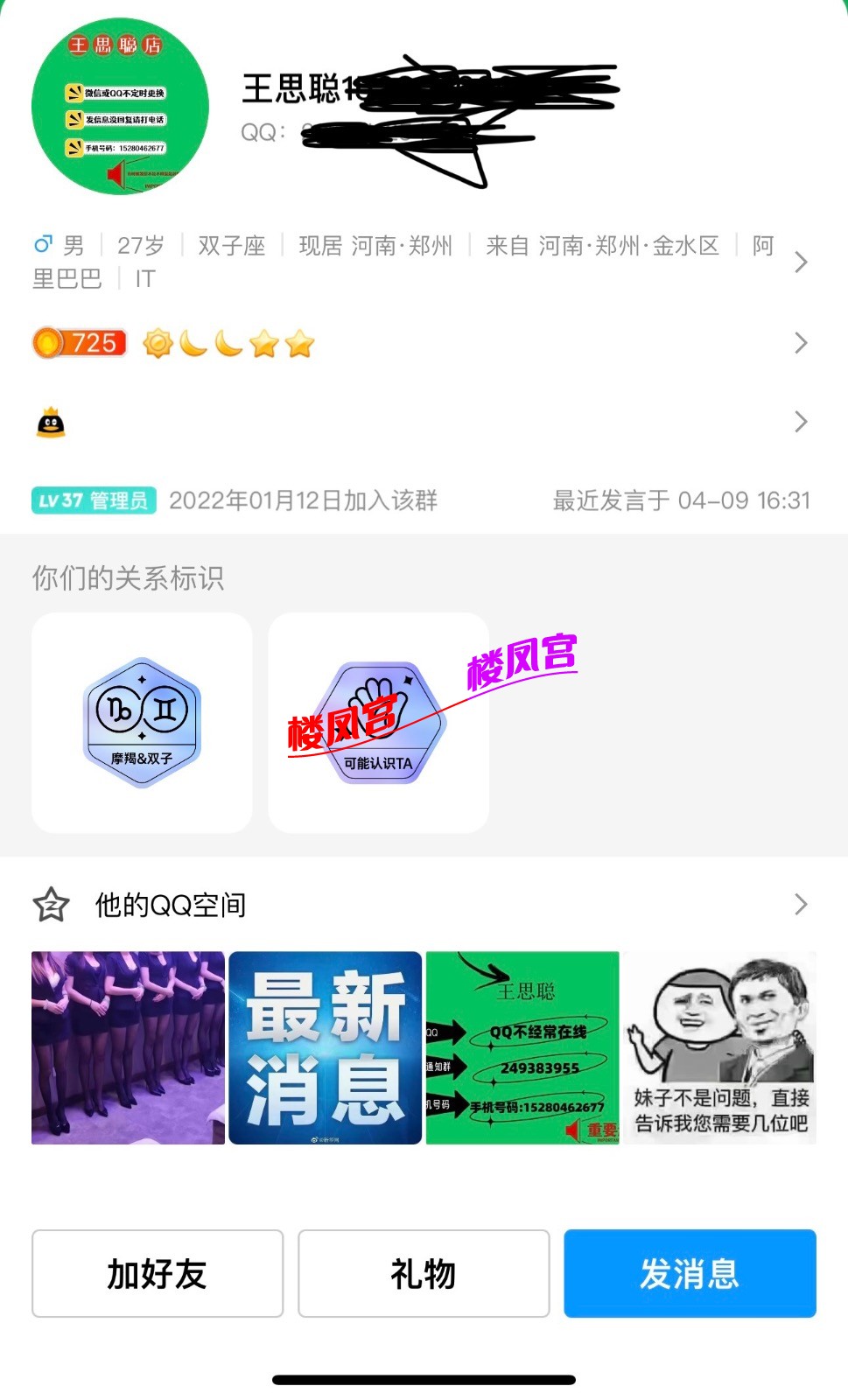Open the 摩羯&双子 relationship card
The image size is (848, 1400).
pyautogui.click(x=142, y=723)
